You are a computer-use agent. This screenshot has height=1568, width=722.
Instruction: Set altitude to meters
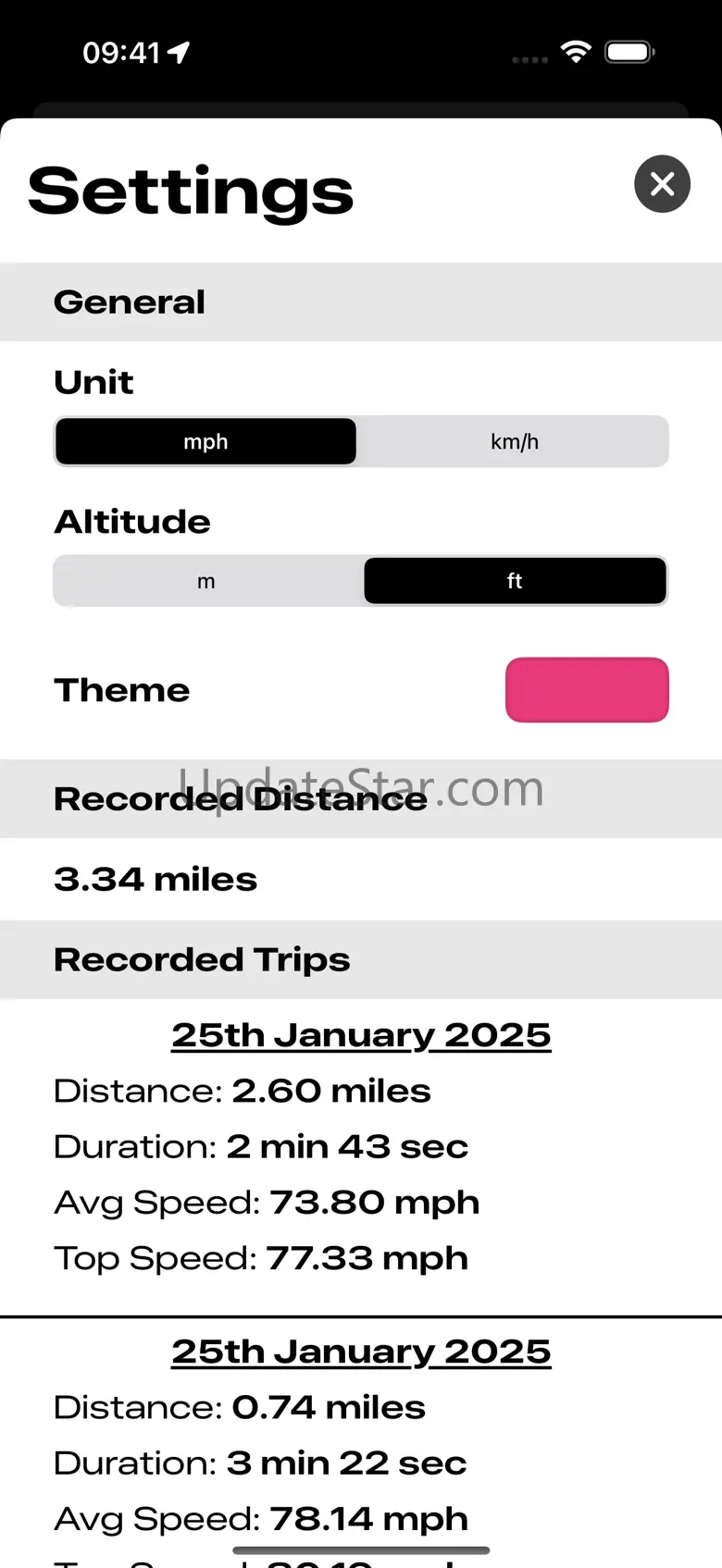[206, 581]
